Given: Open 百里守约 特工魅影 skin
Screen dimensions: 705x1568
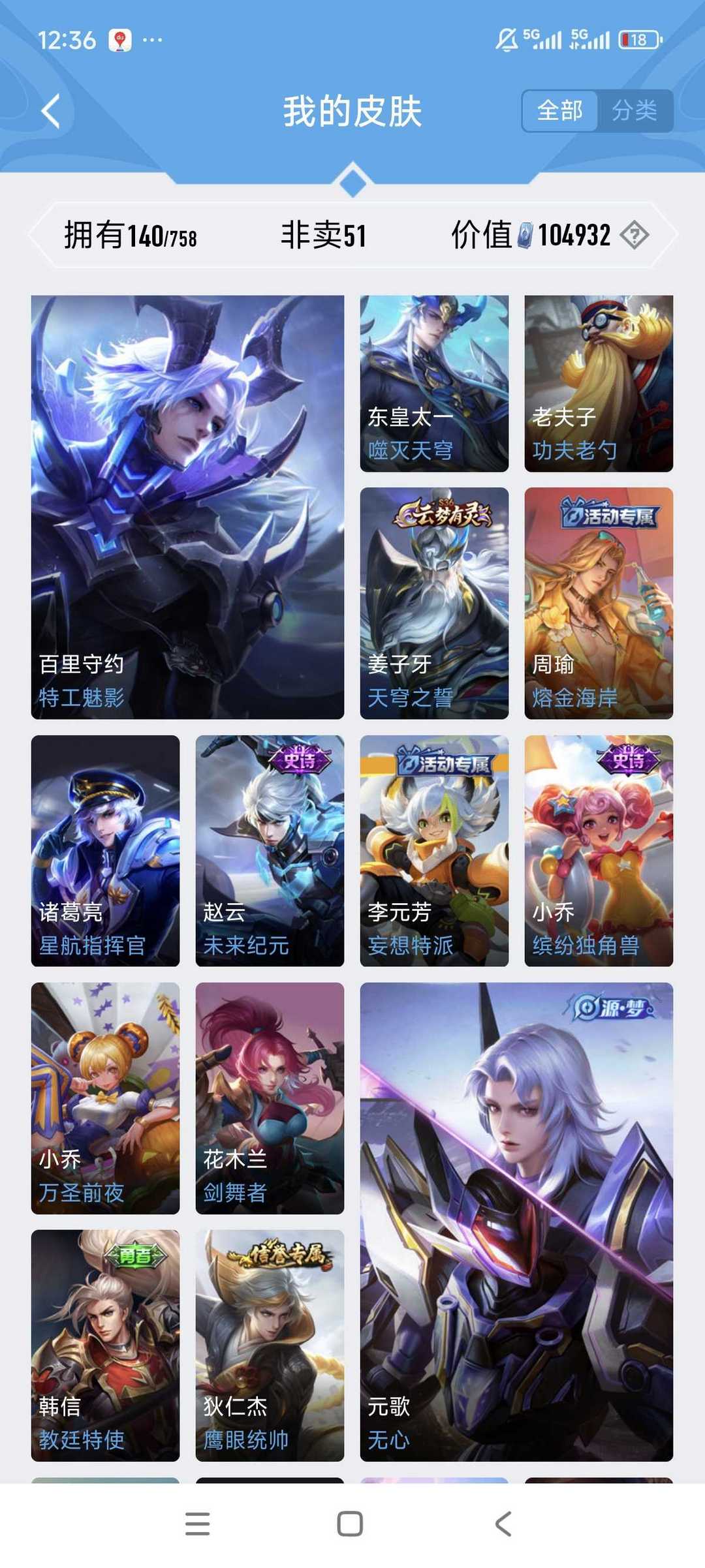Looking at the screenshot, I should pos(187,506).
